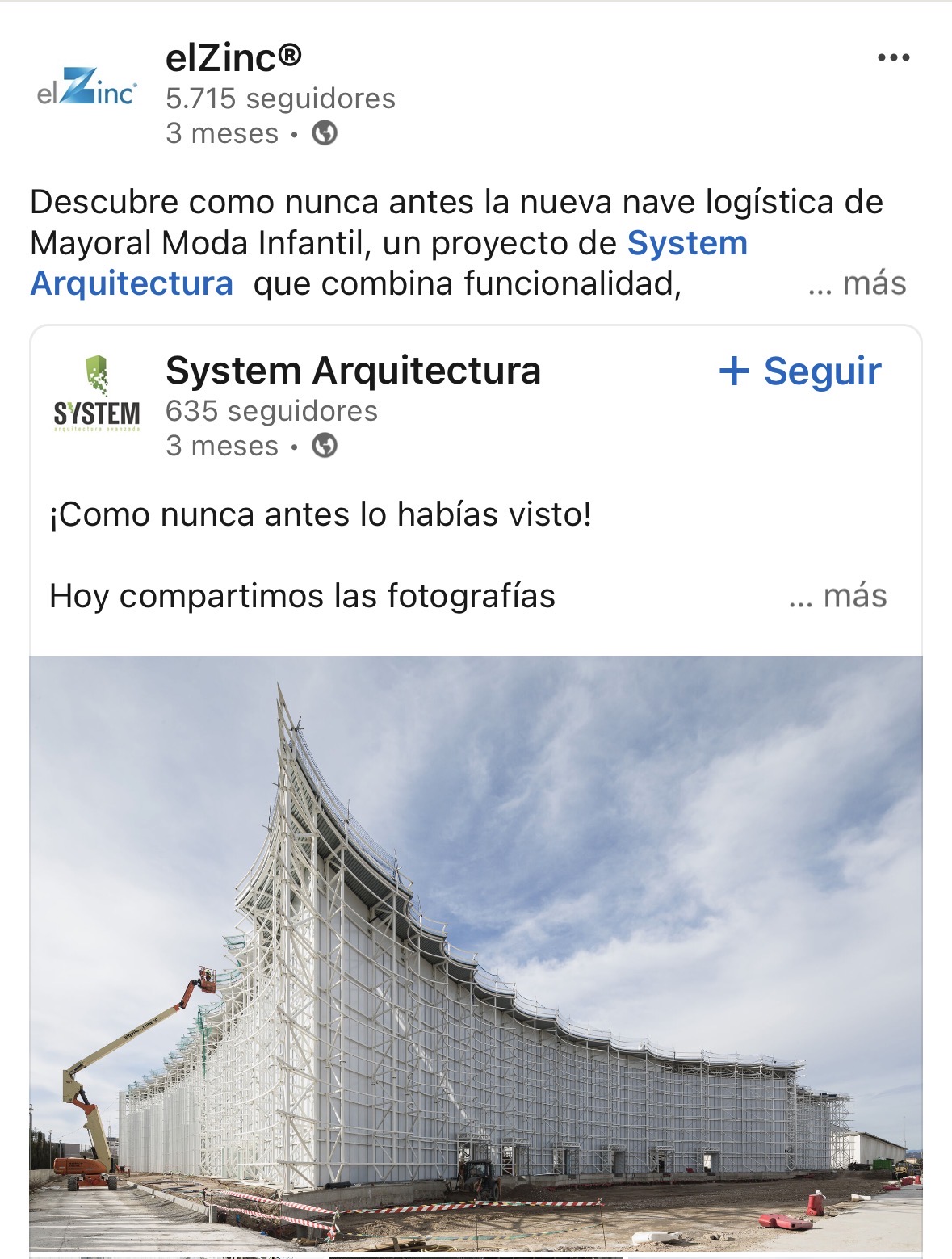
Task: Follow System Arquitectura with the Seguir button
Action: tap(800, 371)
